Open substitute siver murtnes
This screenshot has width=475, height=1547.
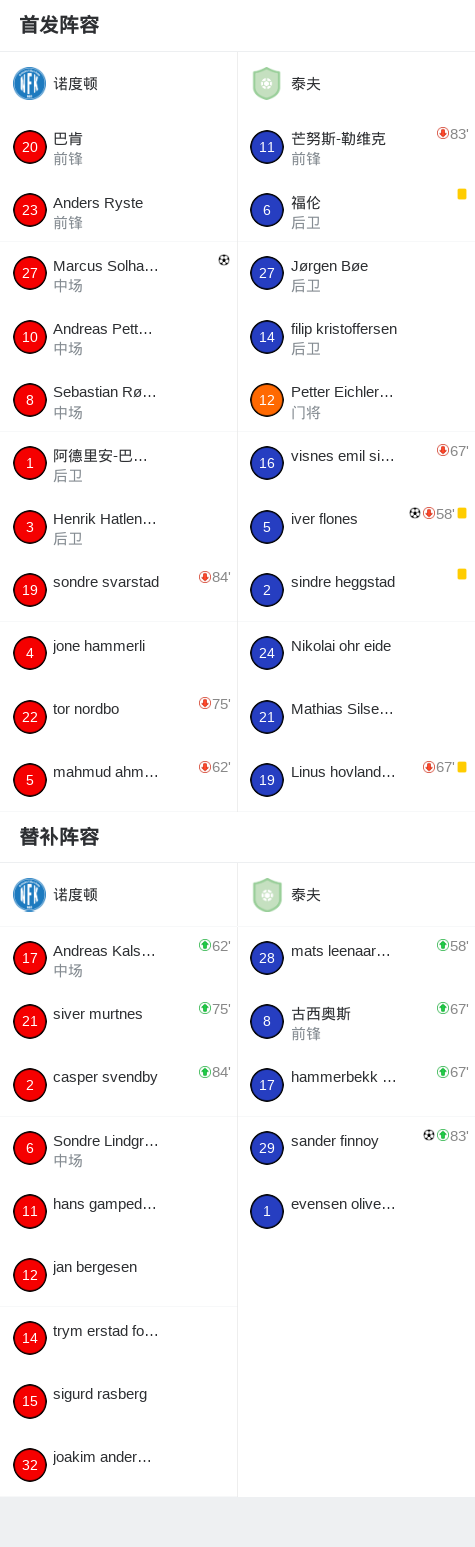[x=118, y=1021]
